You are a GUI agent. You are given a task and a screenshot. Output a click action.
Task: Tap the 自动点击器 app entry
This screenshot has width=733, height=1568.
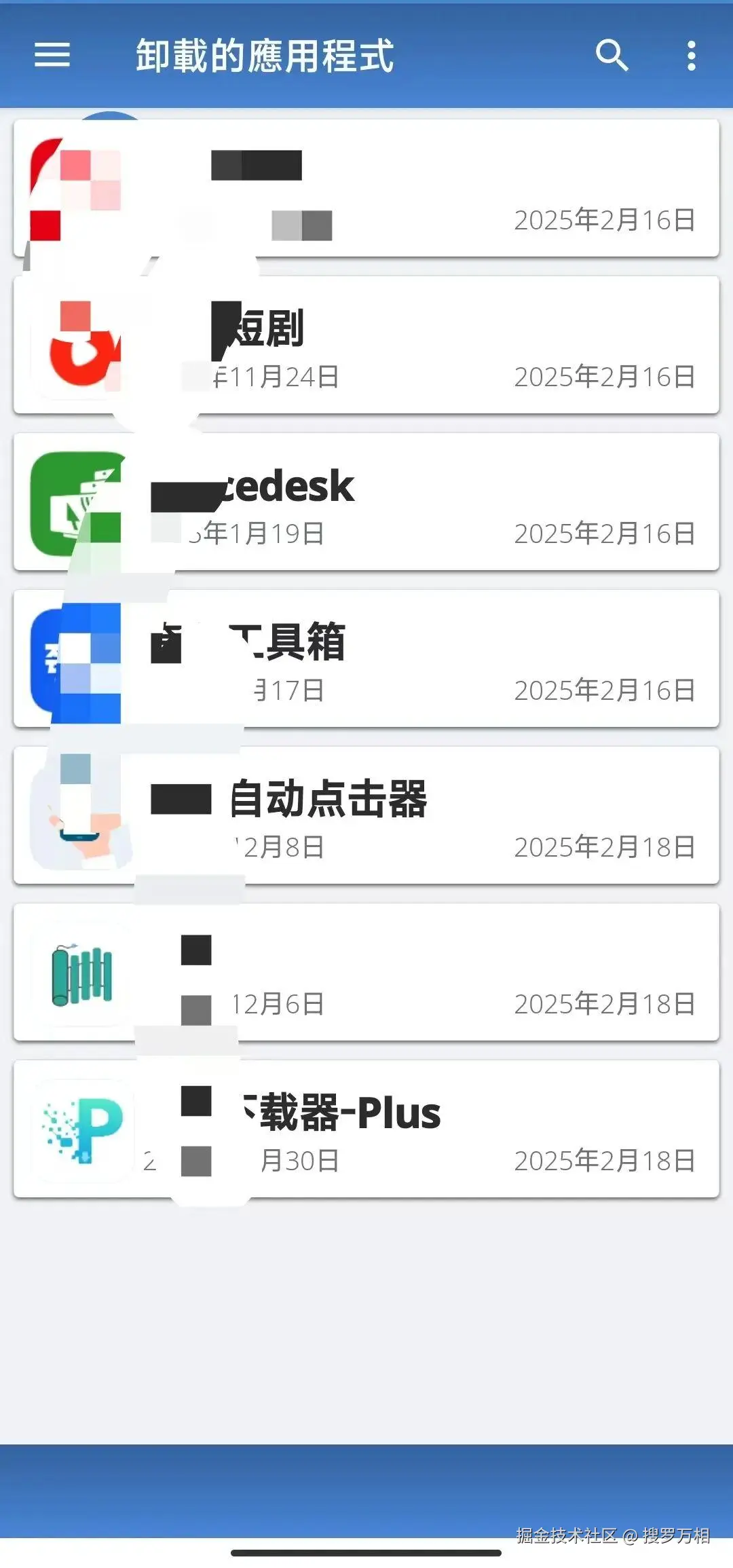tap(366, 815)
